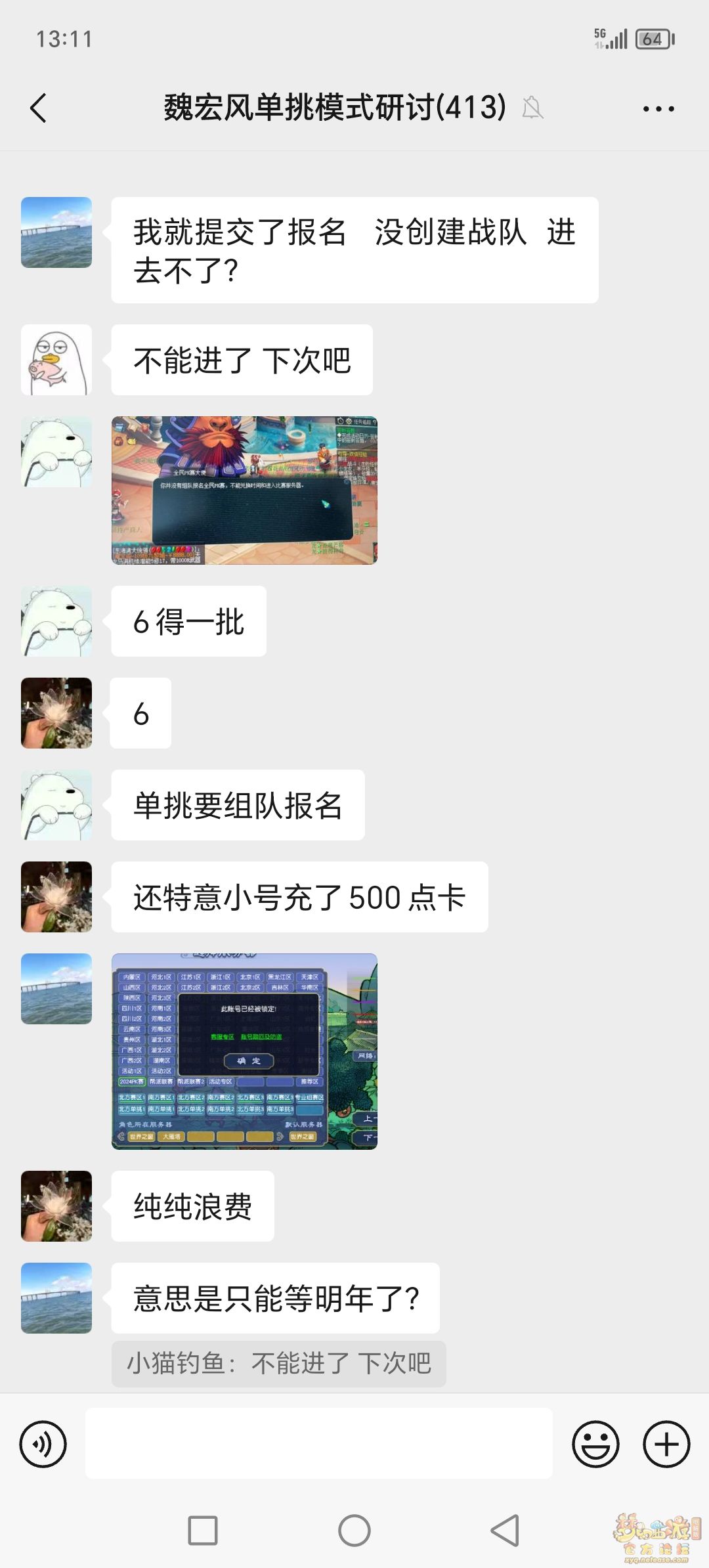The height and width of the screenshot is (1568, 709).
Task: Tap the system home button
Action: (x=354, y=1531)
